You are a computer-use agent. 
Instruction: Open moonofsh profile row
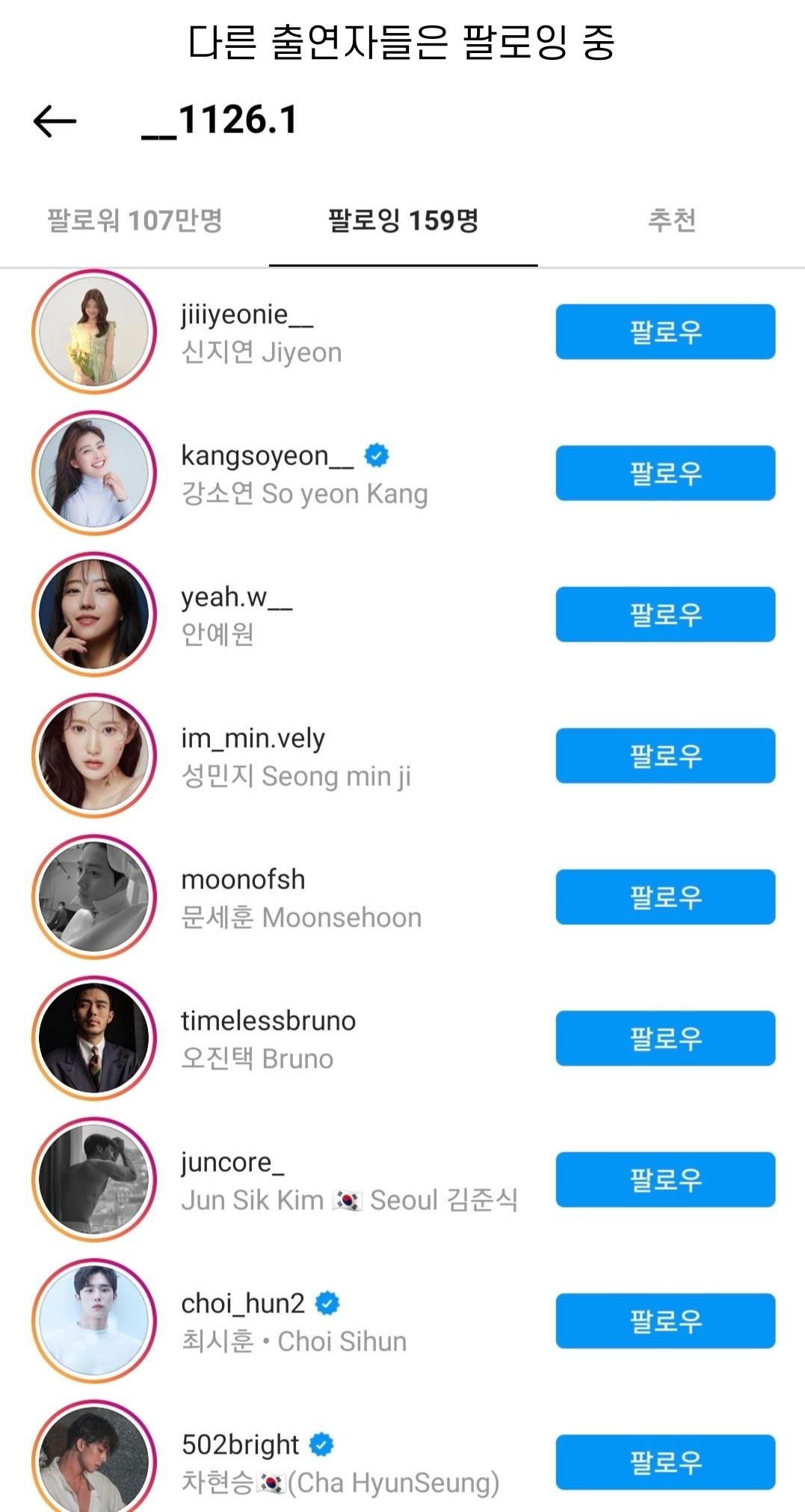(300, 898)
